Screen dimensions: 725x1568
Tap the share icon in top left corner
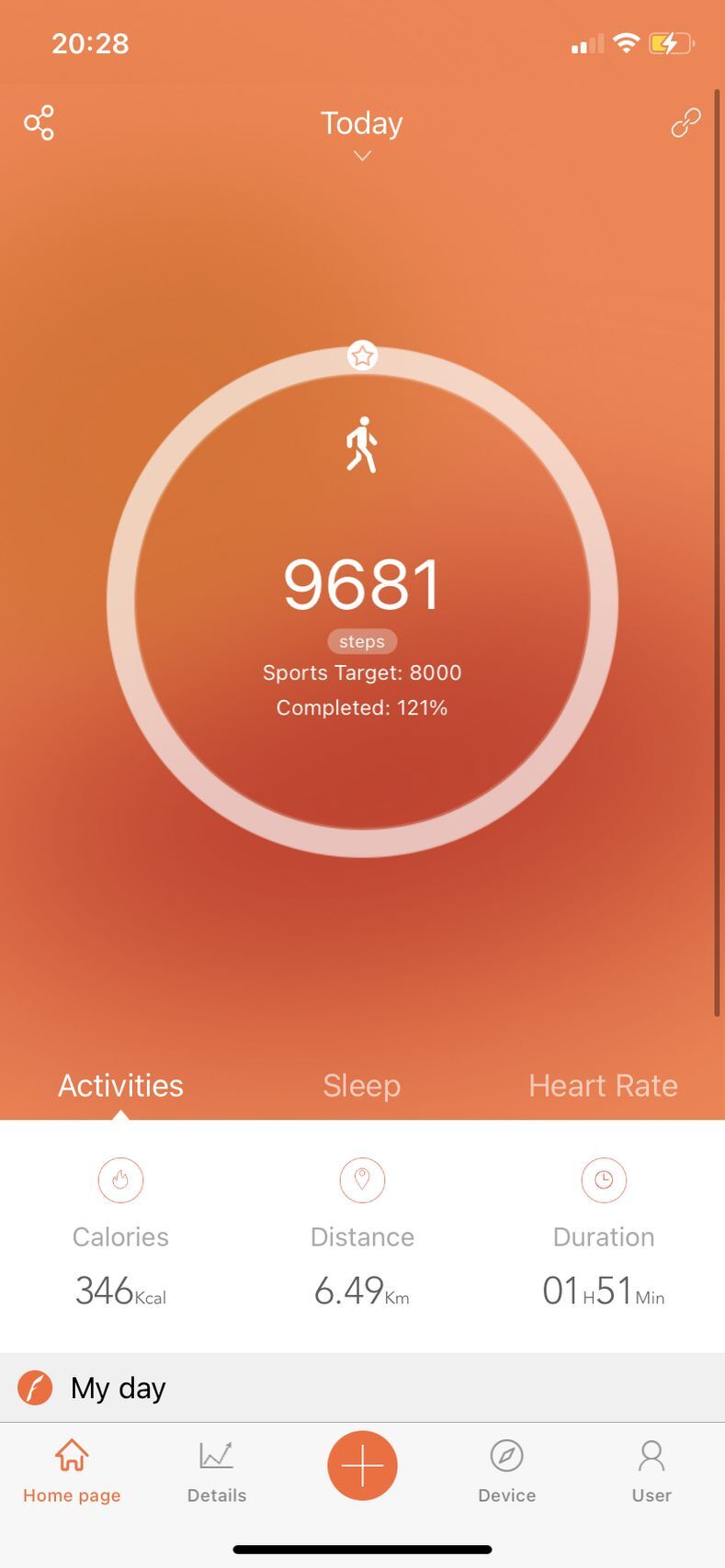coord(39,122)
